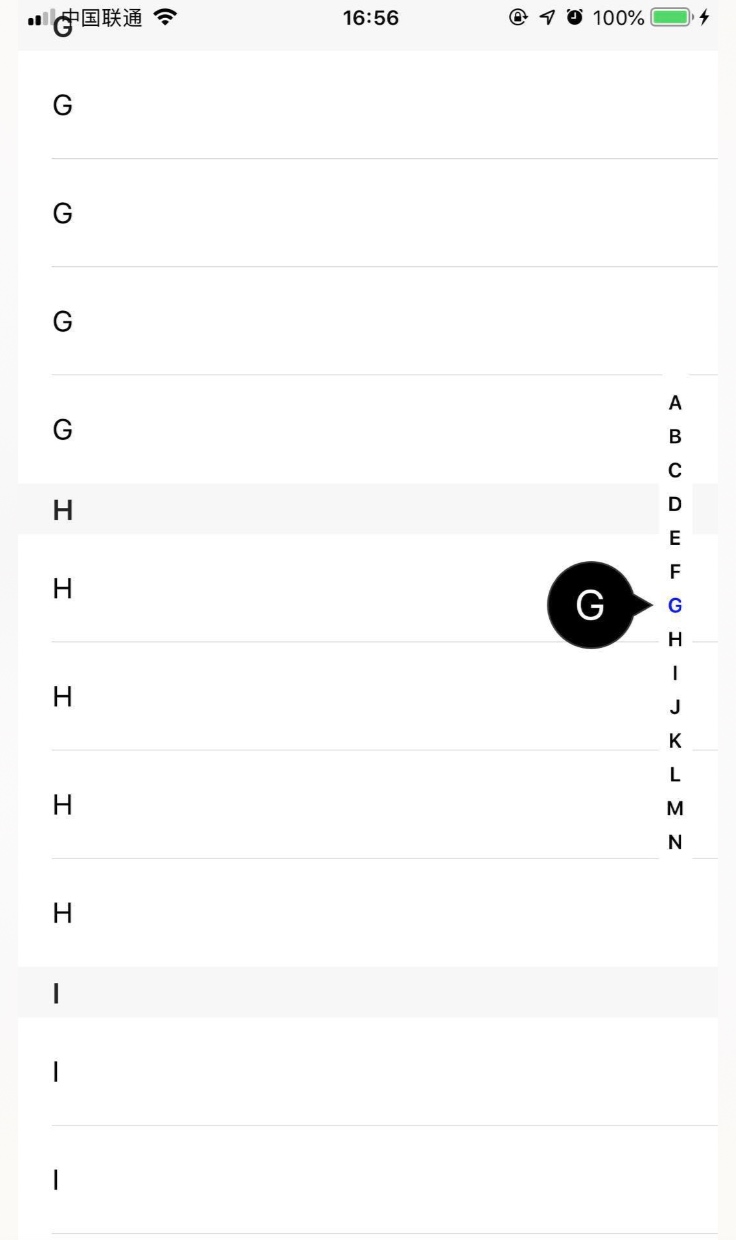Jump to section N in the index
Image resolution: width=736 pixels, height=1240 pixels.
(675, 842)
